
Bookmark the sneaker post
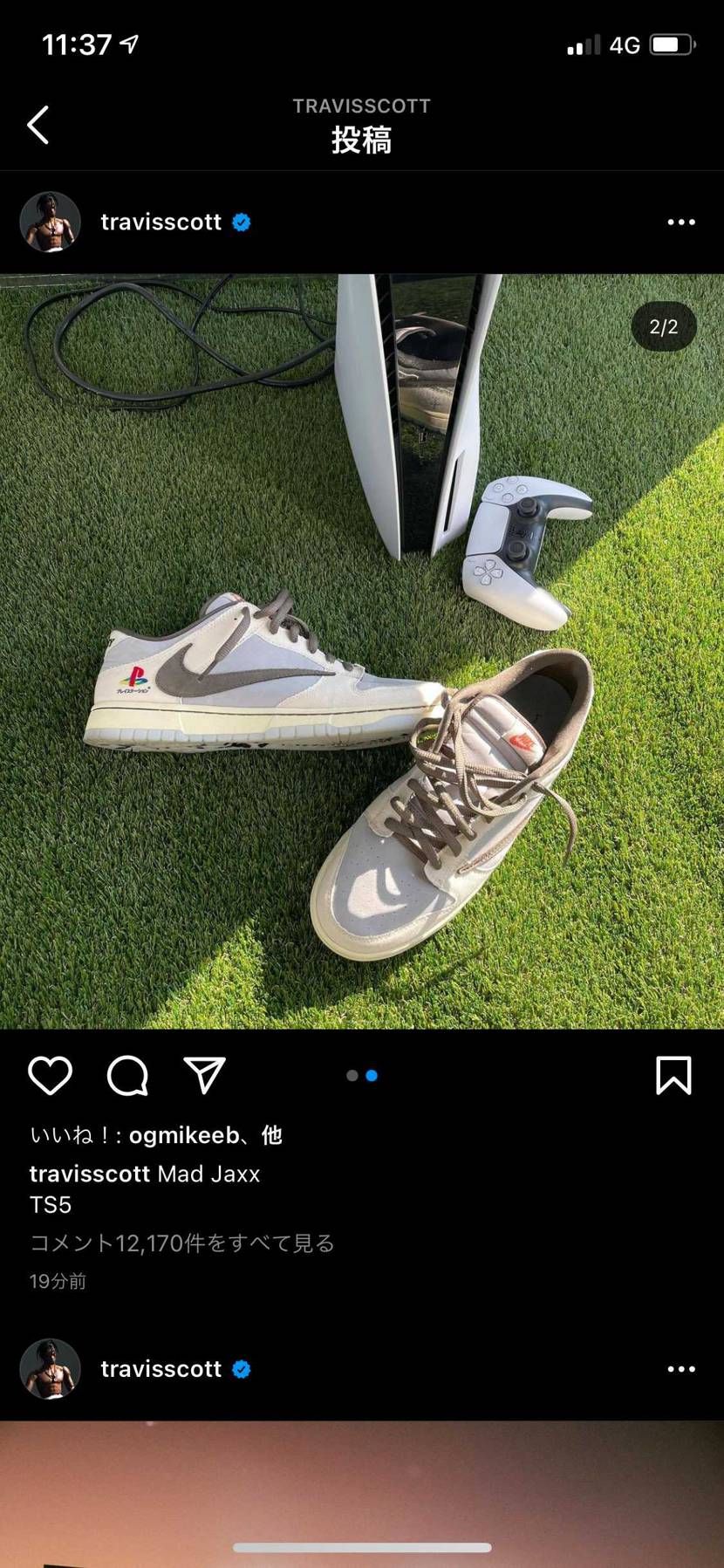(x=673, y=1075)
